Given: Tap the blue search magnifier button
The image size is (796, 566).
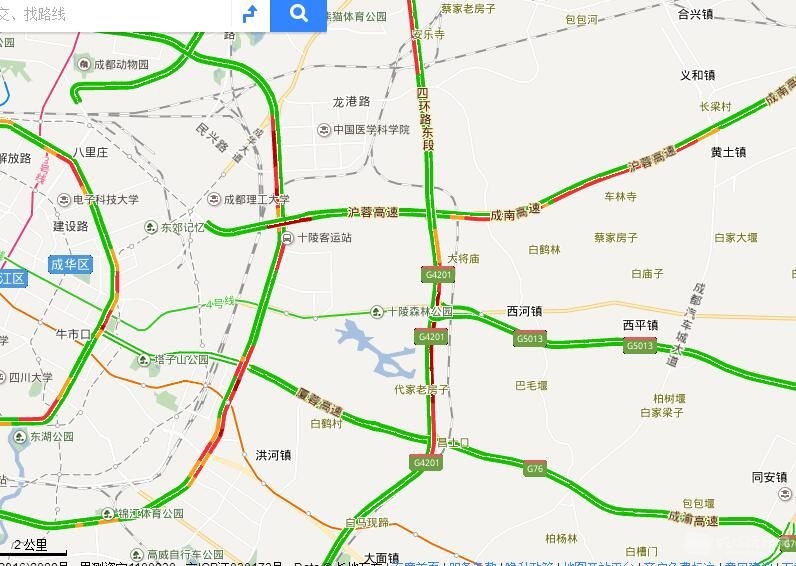Looking at the screenshot, I should (x=298, y=14).
